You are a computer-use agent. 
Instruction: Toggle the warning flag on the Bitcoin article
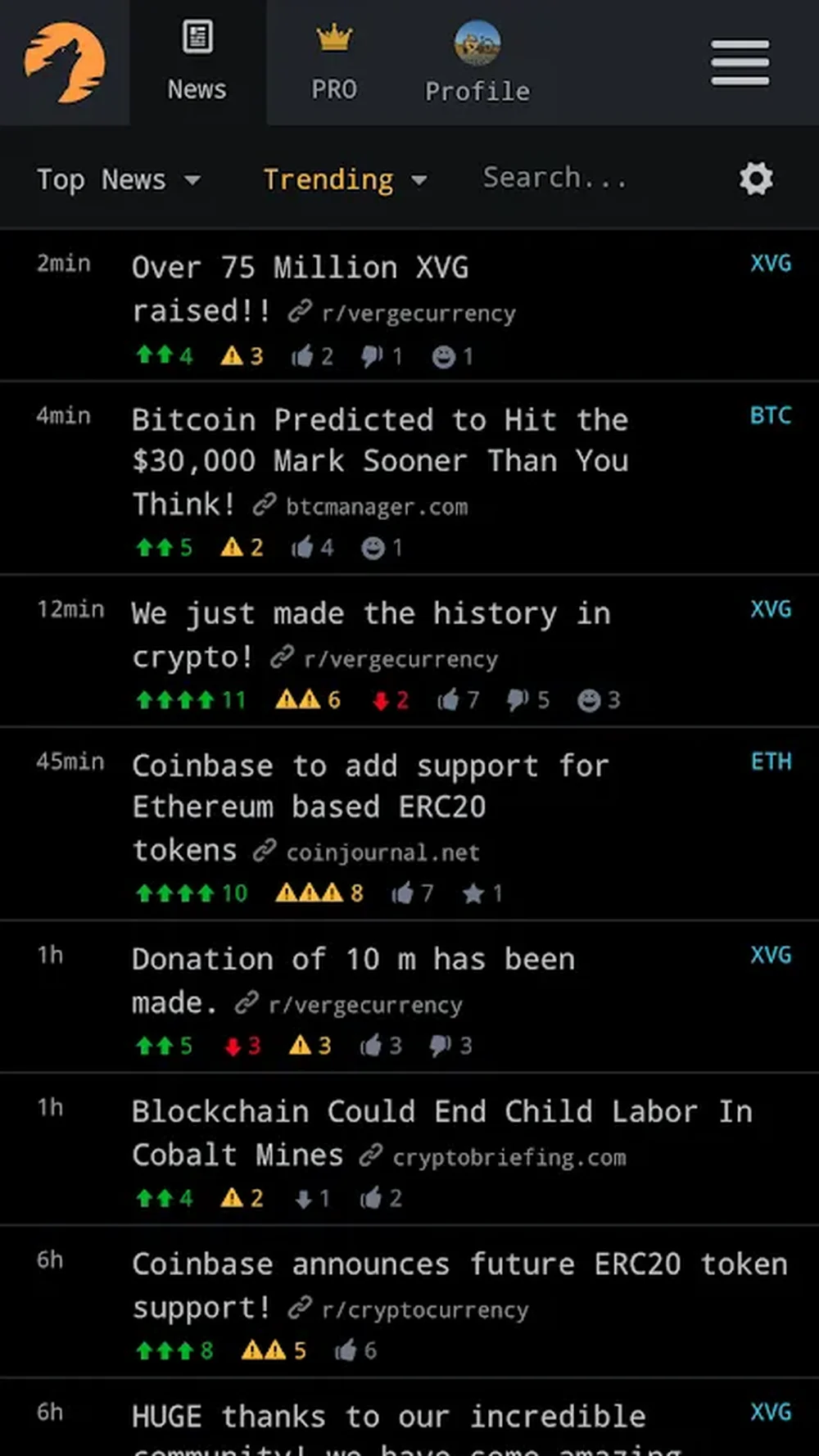[x=232, y=547]
